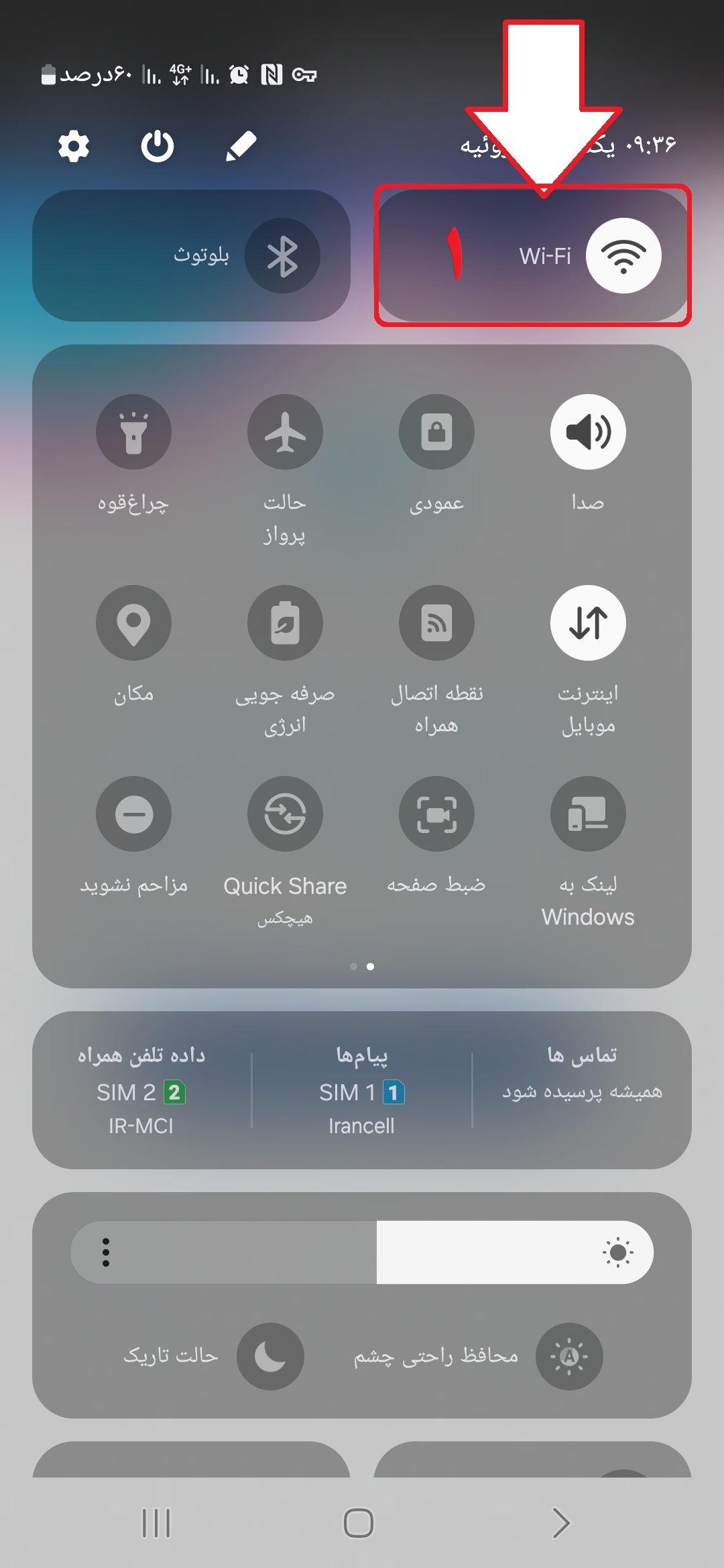
Task: Turn on power saving mode
Action: (x=285, y=623)
